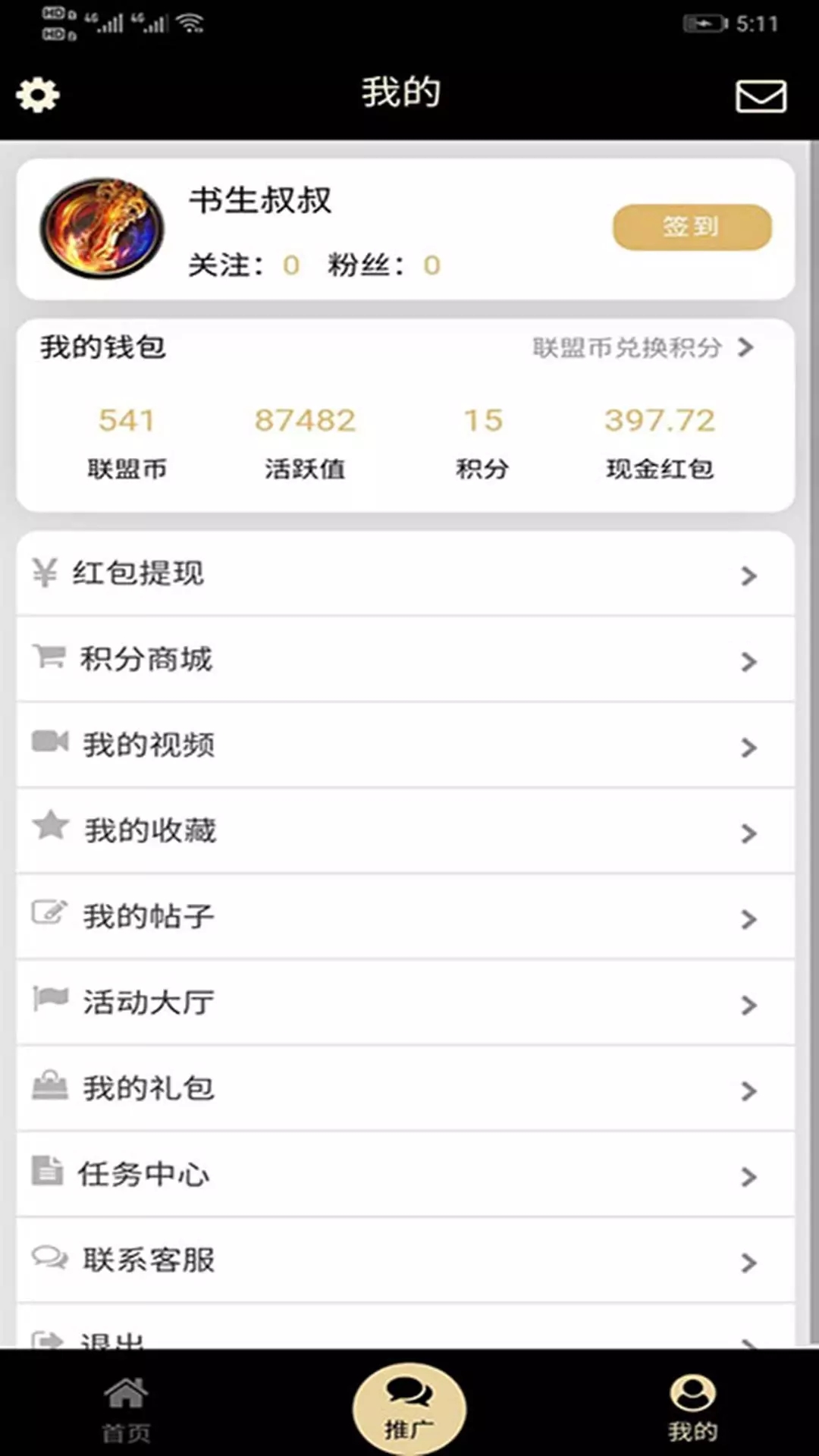Expand the 我的礼包 row arrow
The image size is (819, 1456).
(748, 1090)
